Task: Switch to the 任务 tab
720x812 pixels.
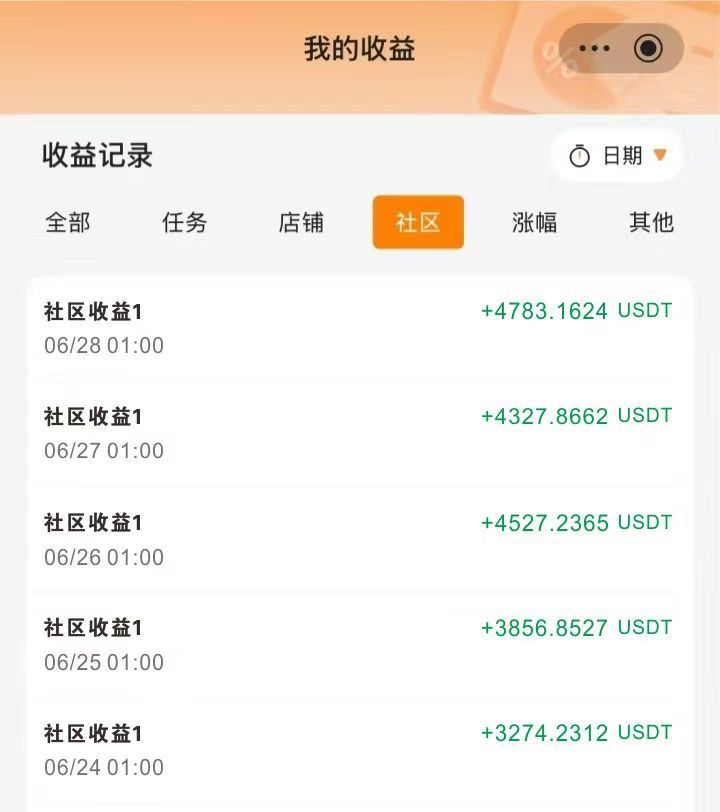Action: [x=184, y=222]
